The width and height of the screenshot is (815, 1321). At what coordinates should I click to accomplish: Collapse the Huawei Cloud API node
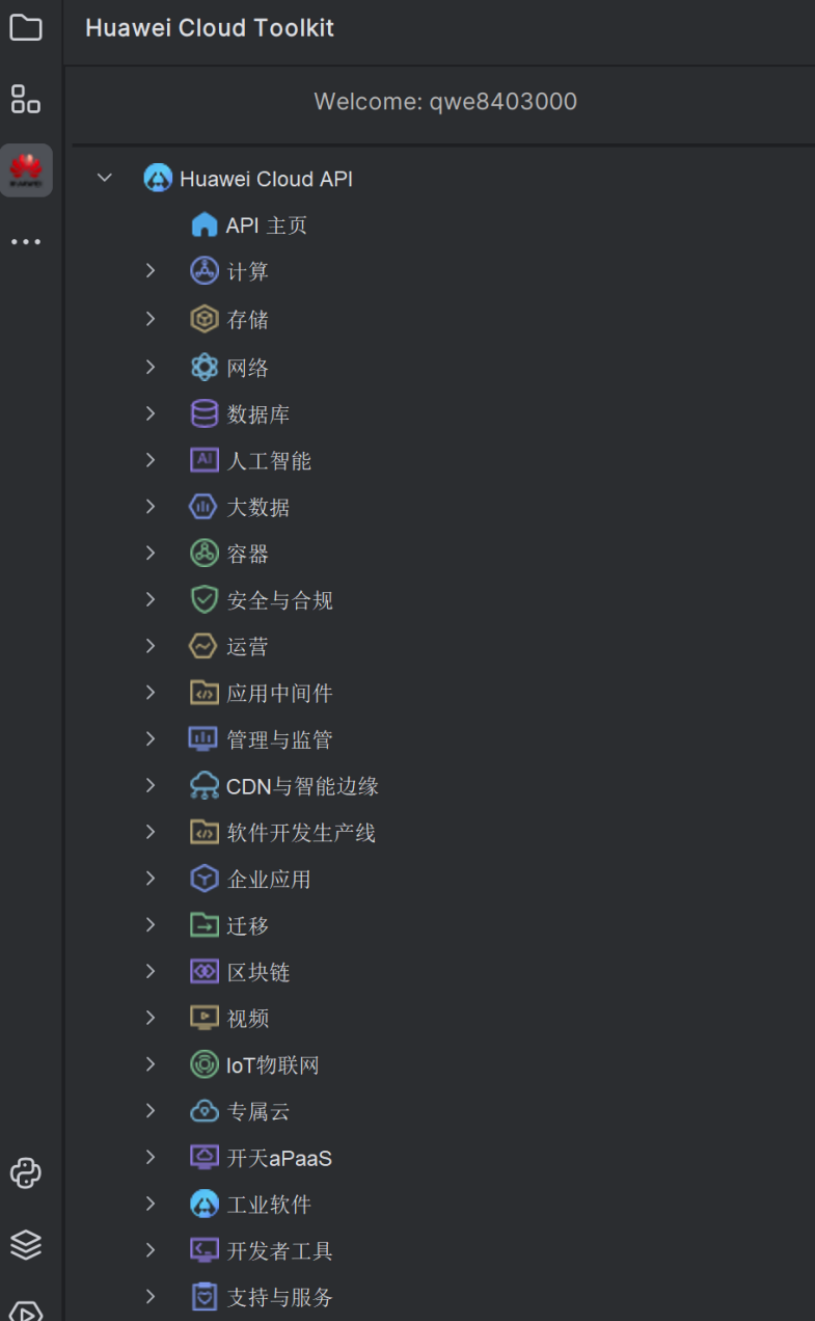pos(104,179)
